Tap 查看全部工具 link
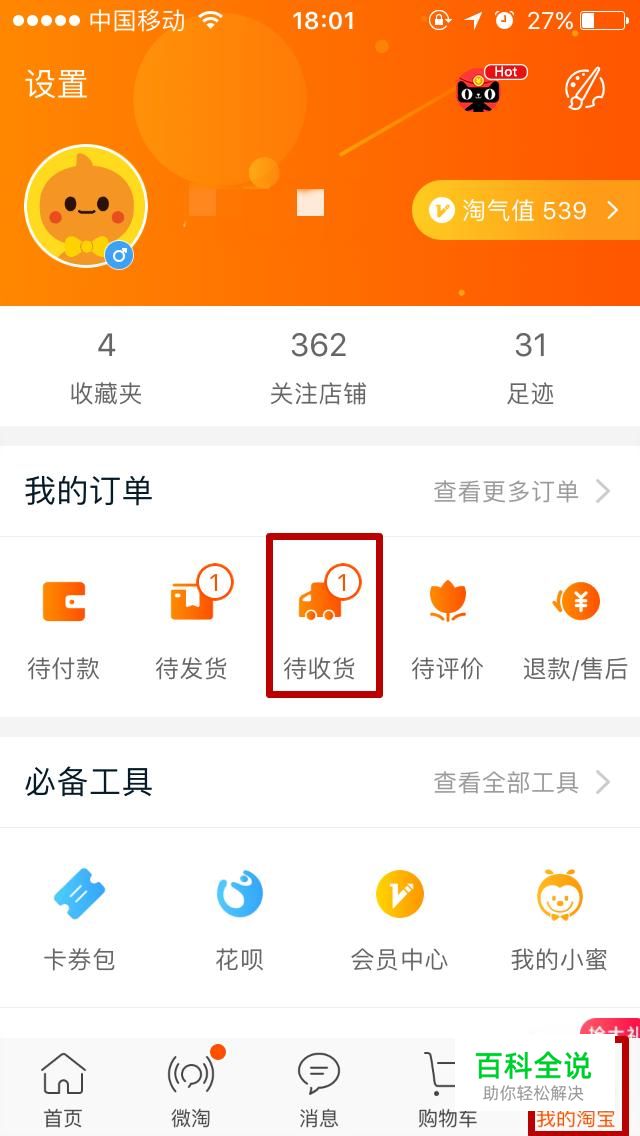This screenshot has height=1136, width=640. point(521,782)
